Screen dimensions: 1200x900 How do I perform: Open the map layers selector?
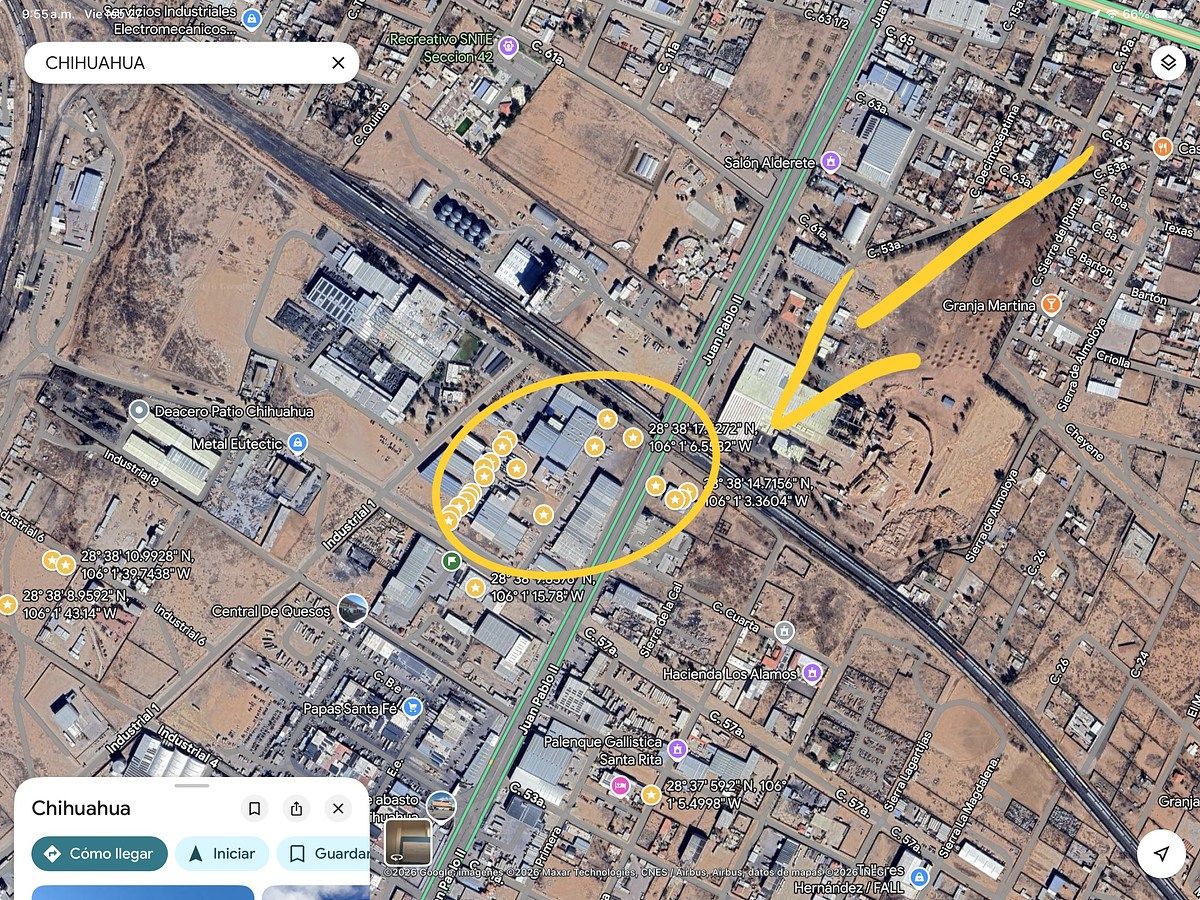(x=1167, y=63)
